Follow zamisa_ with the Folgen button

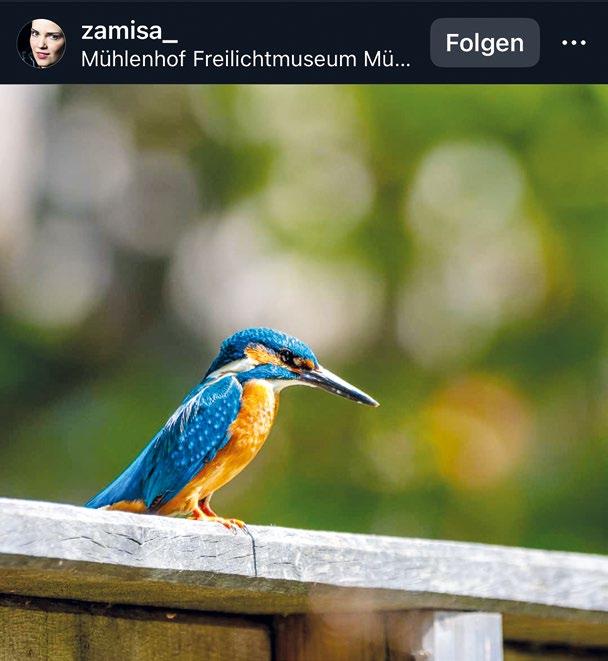(484, 43)
